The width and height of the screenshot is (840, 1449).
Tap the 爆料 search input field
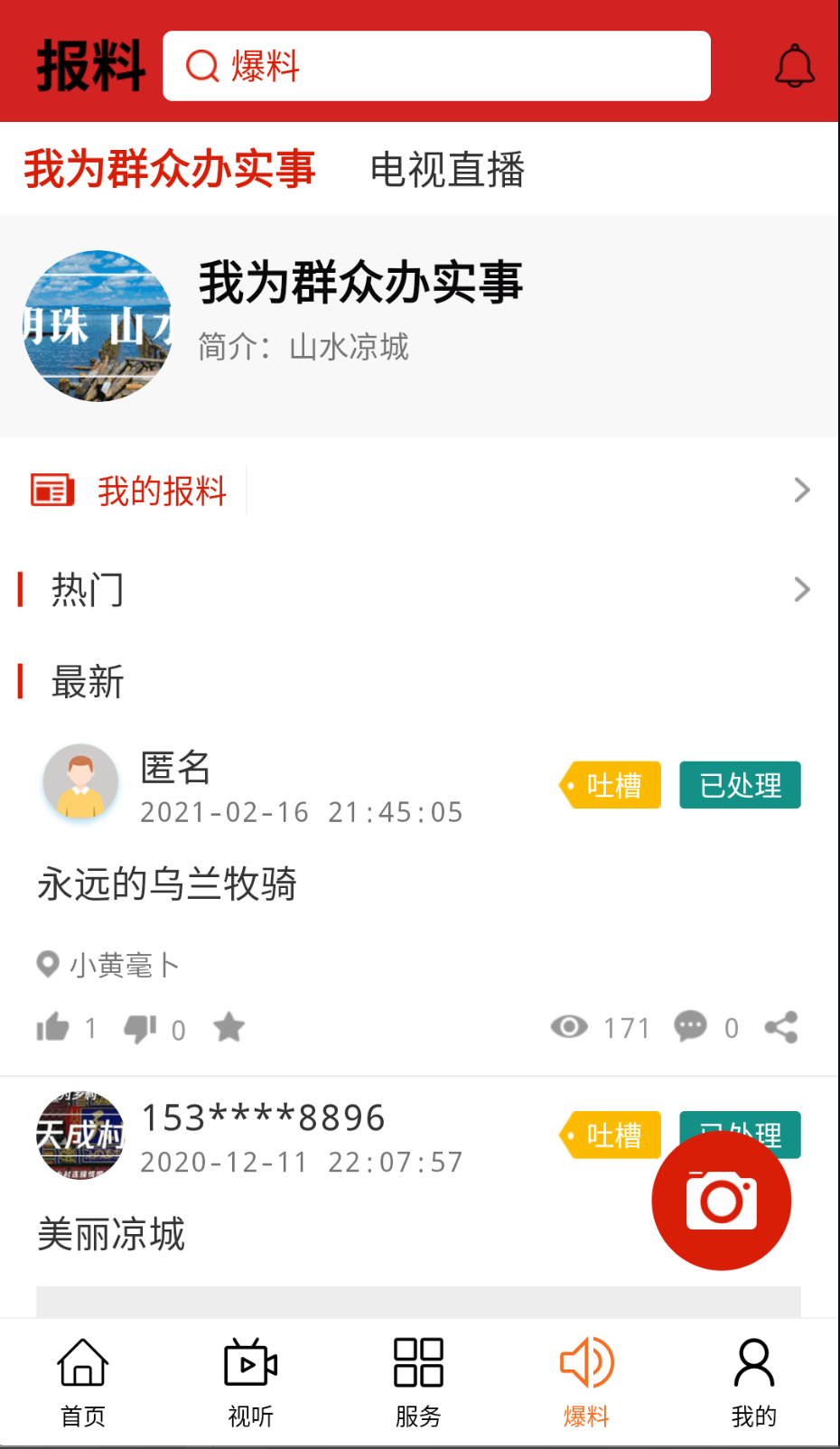[x=436, y=65]
